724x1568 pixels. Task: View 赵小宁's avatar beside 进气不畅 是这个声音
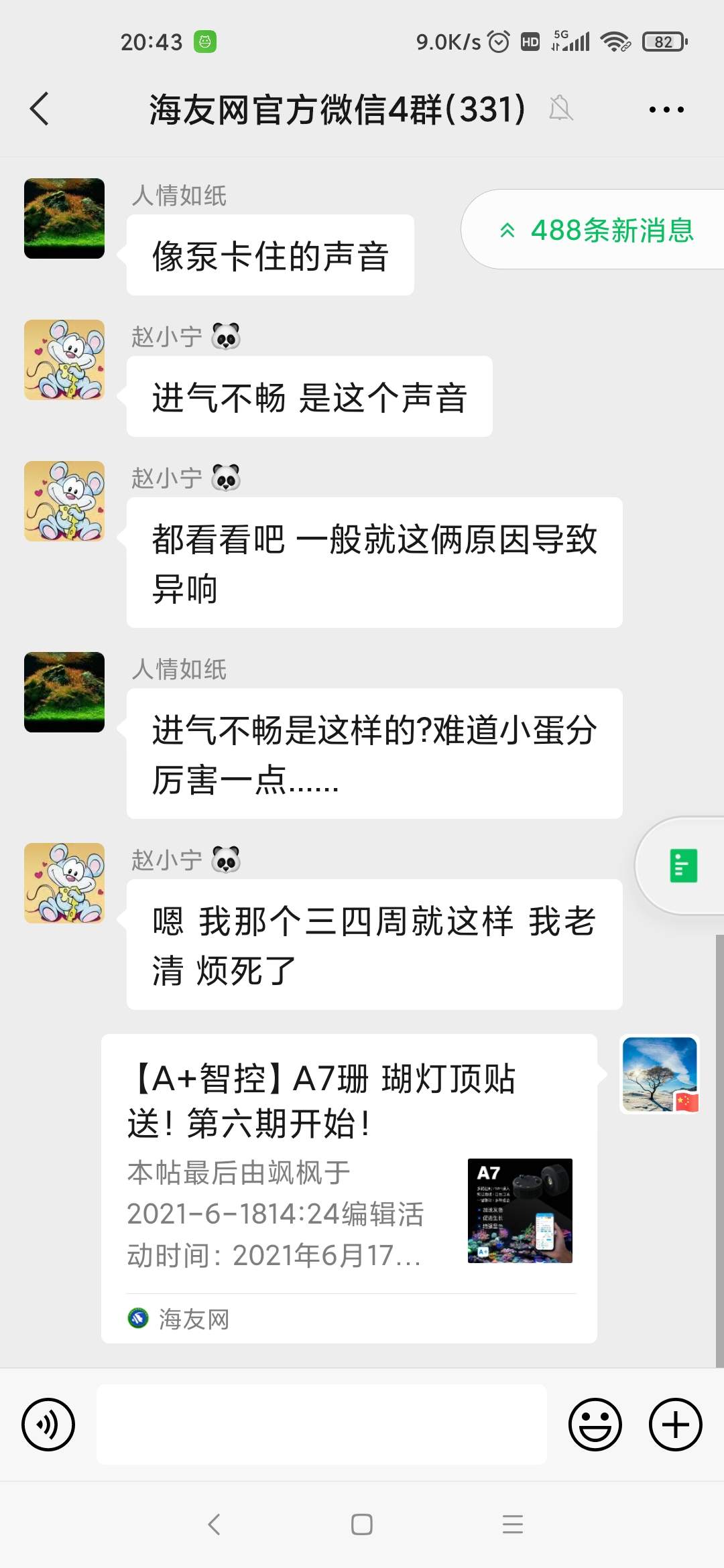pyautogui.click(x=64, y=360)
